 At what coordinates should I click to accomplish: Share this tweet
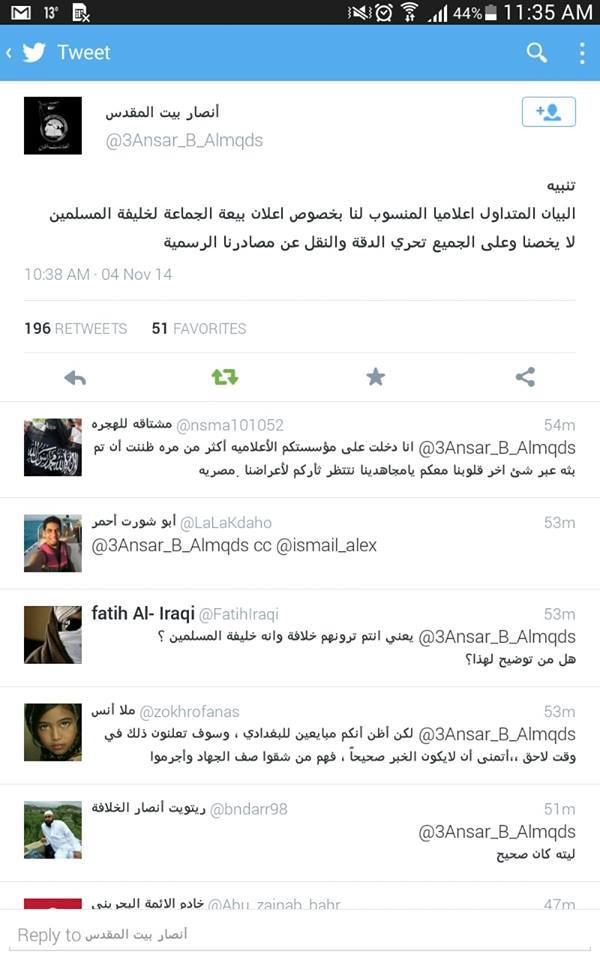[x=525, y=377]
